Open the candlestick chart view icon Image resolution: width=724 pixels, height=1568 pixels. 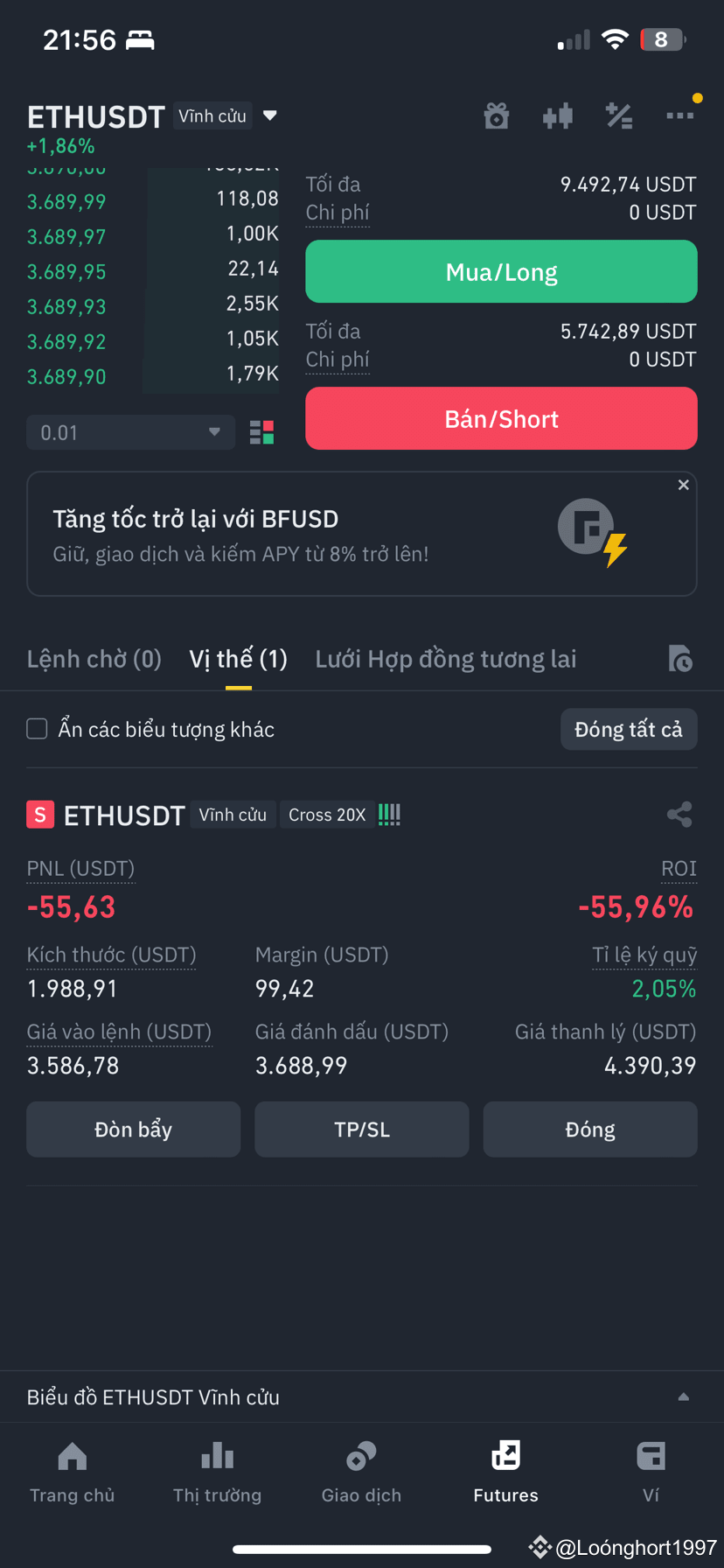click(x=558, y=115)
